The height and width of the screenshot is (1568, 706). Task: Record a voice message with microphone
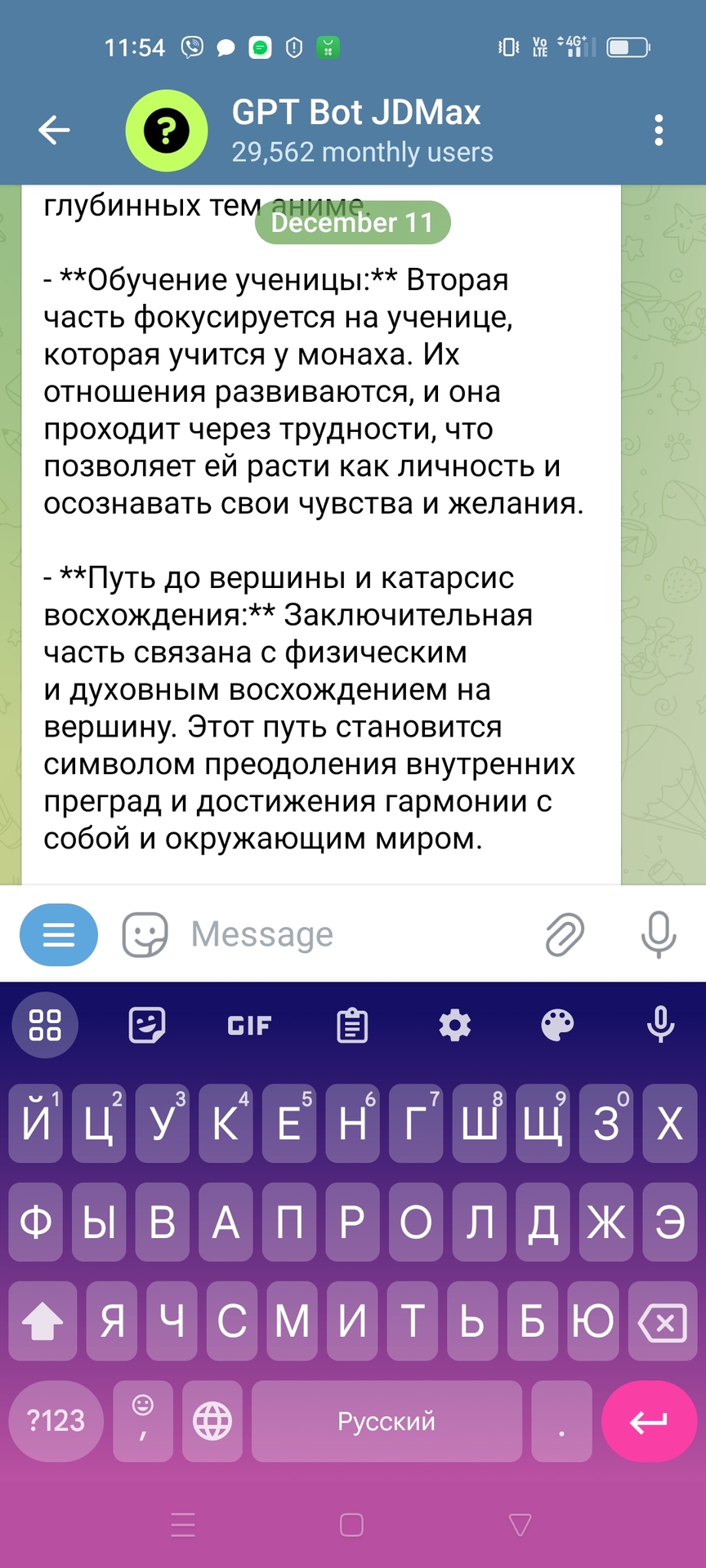tap(659, 934)
